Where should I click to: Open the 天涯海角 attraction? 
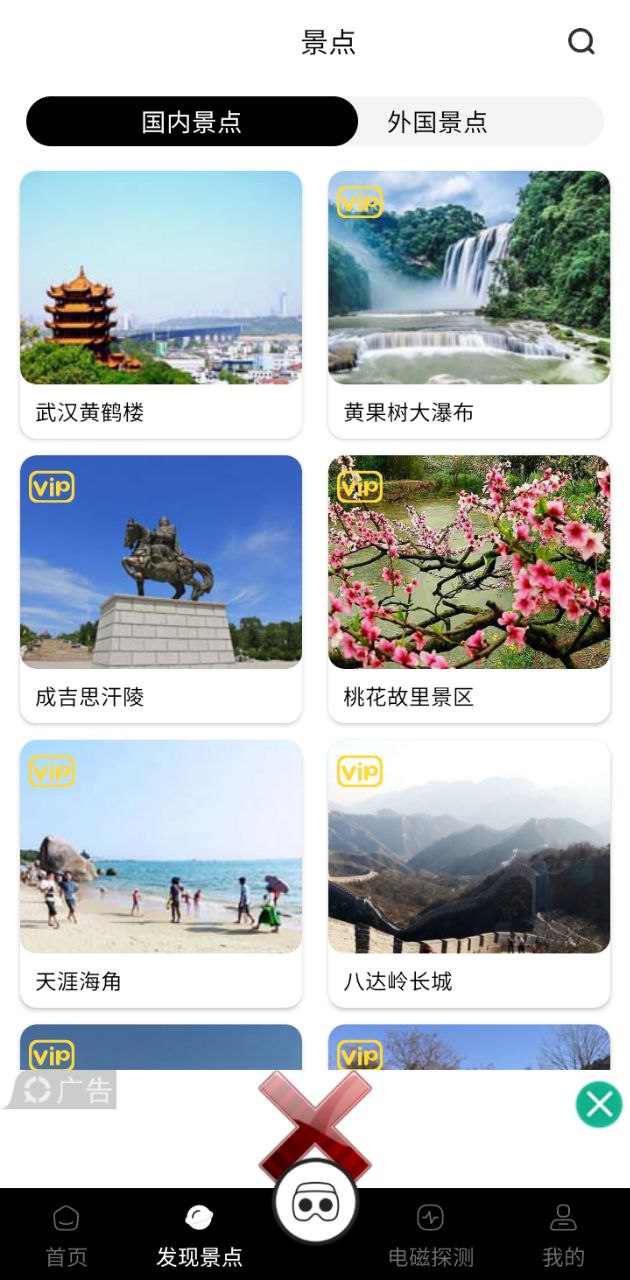click(x=161, y=872)
